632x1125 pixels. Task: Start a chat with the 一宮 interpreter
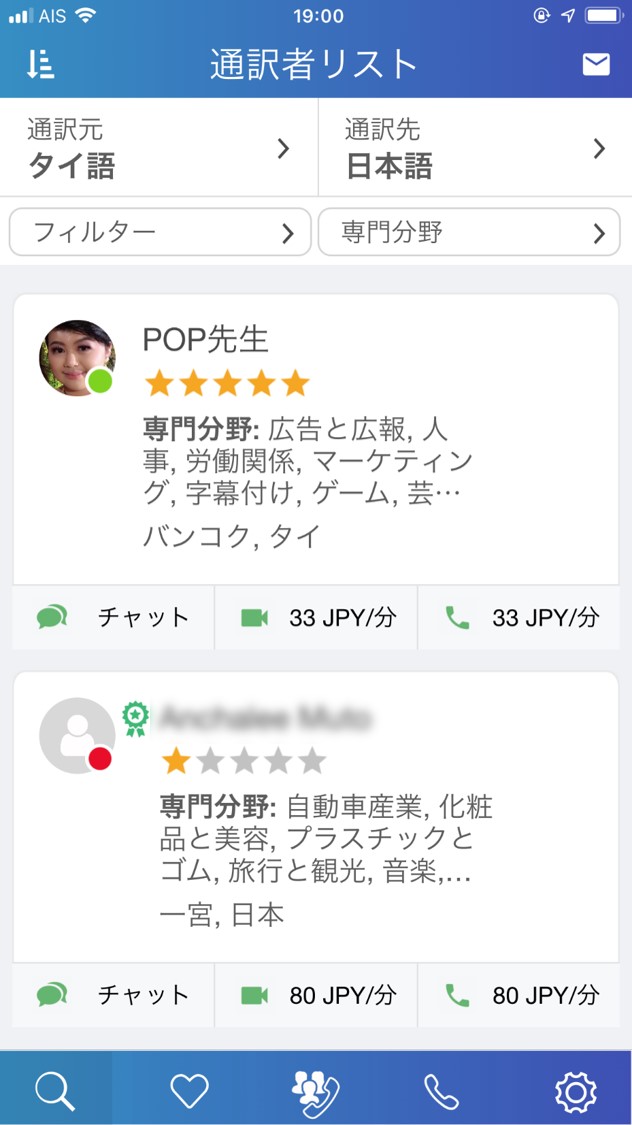pos(114,995)
